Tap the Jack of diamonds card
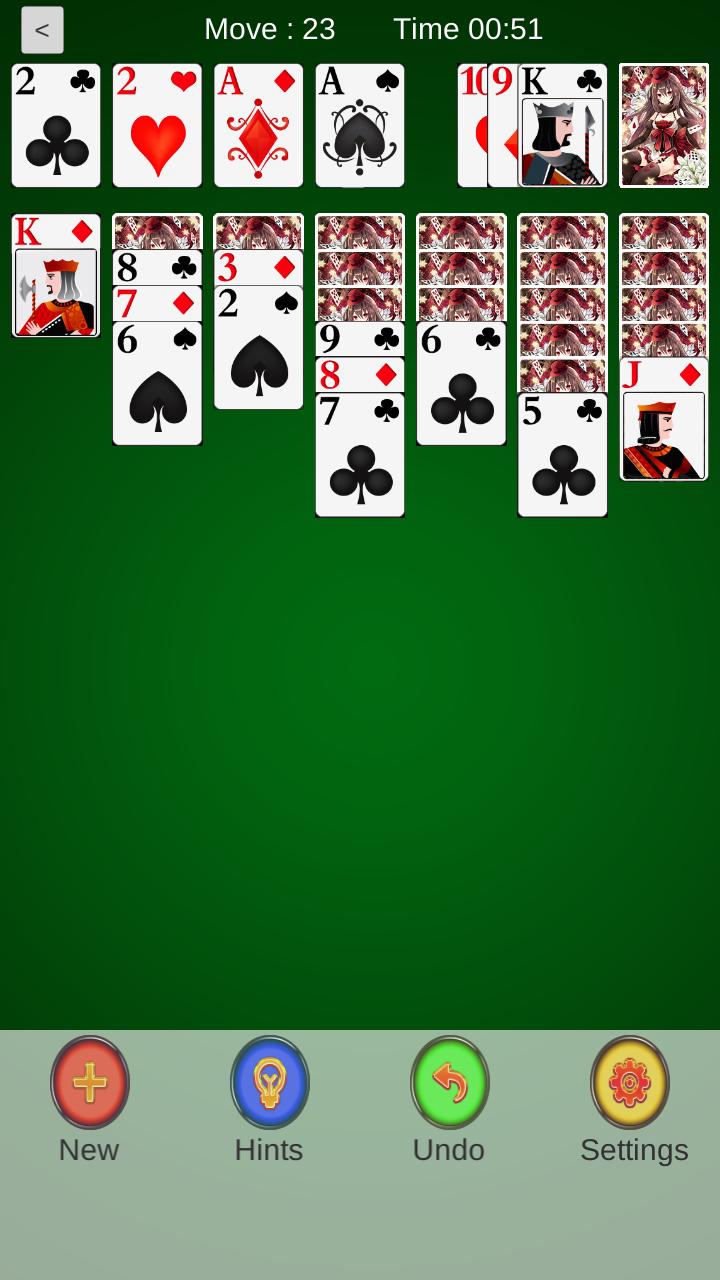The image size is (720, 1280). point(663,419)
